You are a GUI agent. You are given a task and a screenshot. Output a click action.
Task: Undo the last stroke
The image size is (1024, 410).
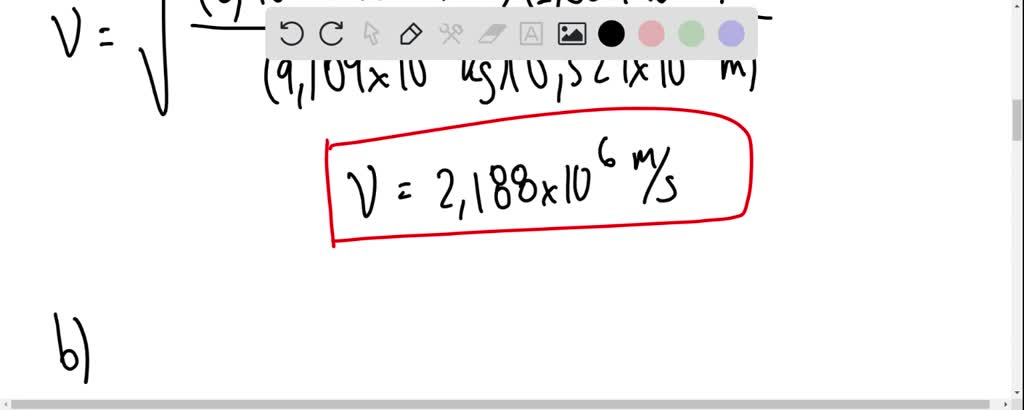(291, 34)
